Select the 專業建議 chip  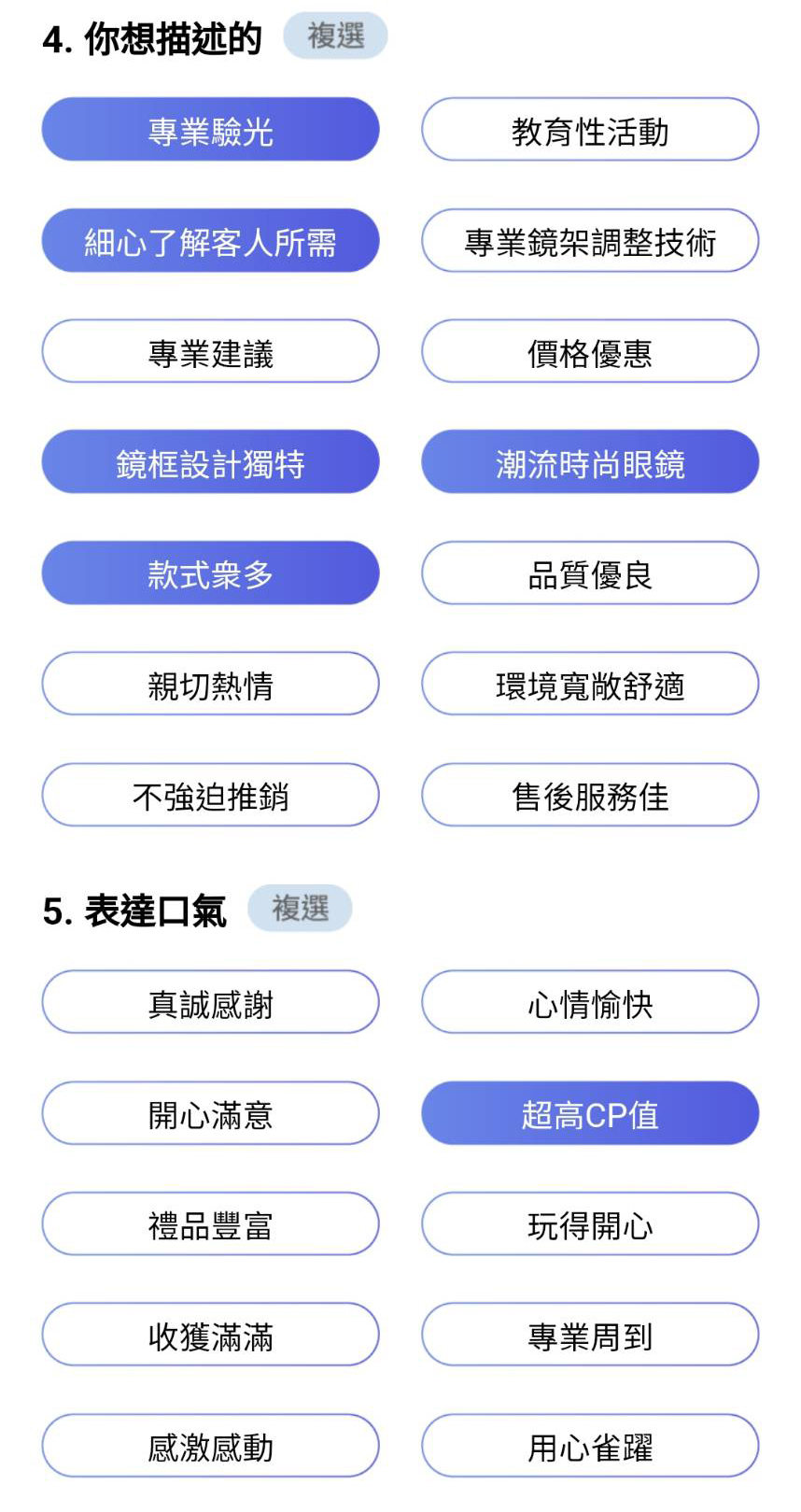point(210,352)
